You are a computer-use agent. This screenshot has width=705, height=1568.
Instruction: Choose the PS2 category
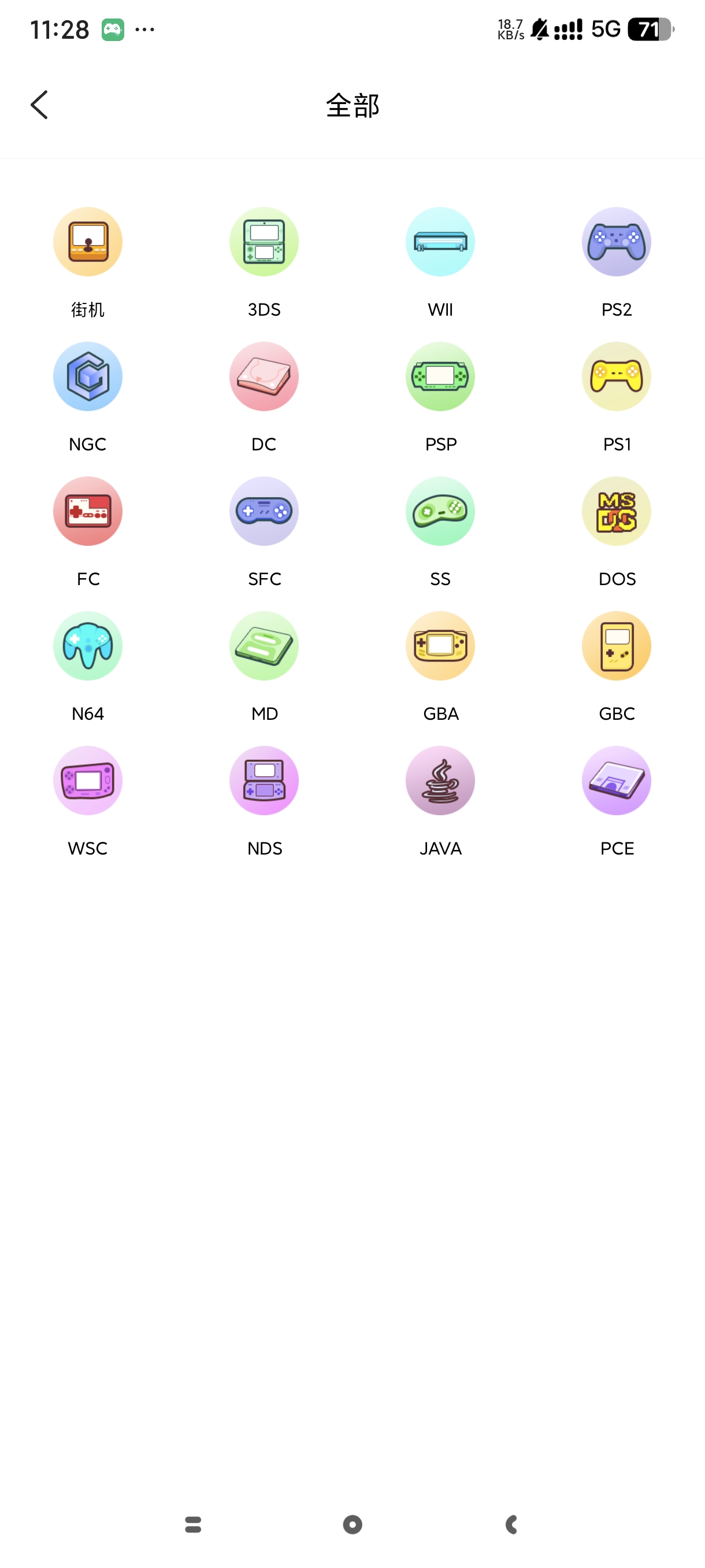coord(616,242)
